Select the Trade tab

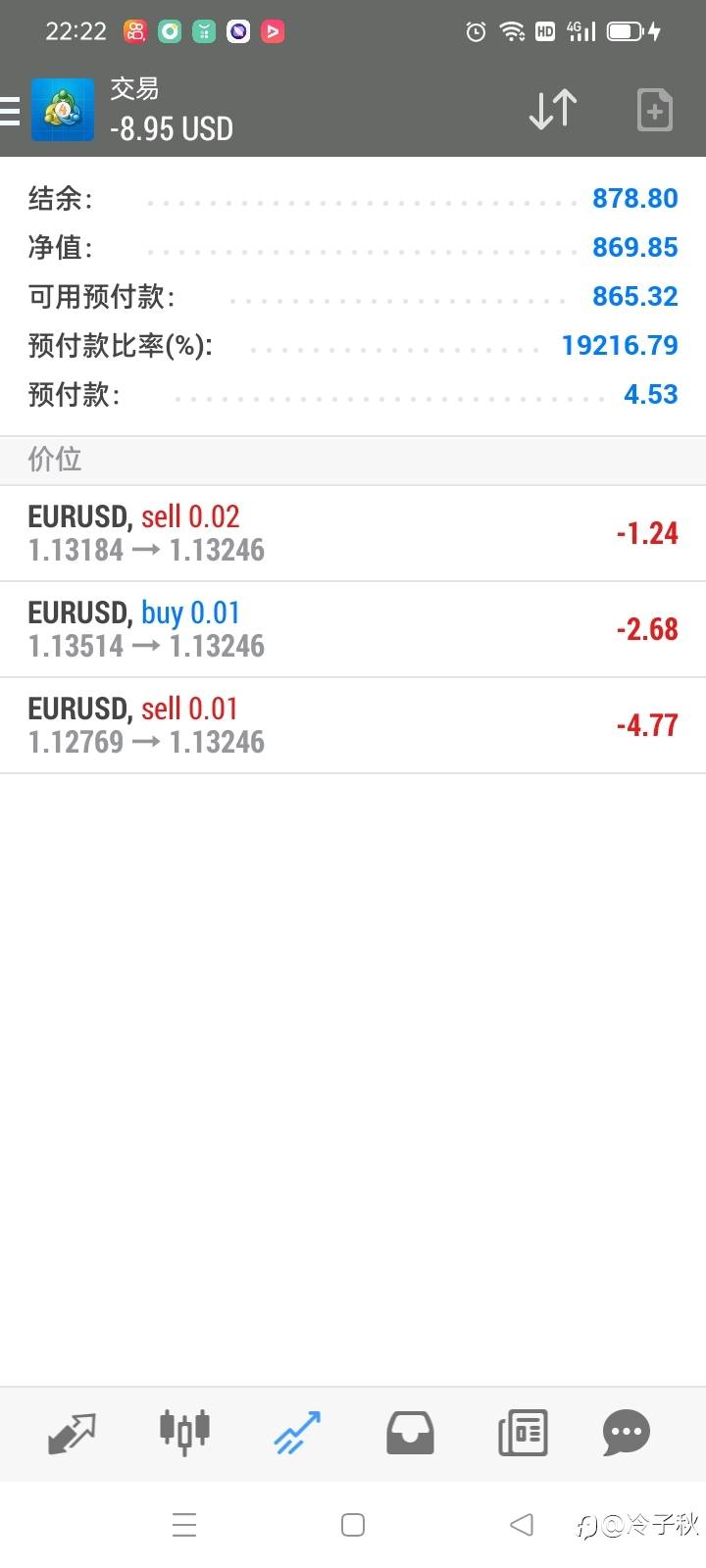pos(297,1434)
